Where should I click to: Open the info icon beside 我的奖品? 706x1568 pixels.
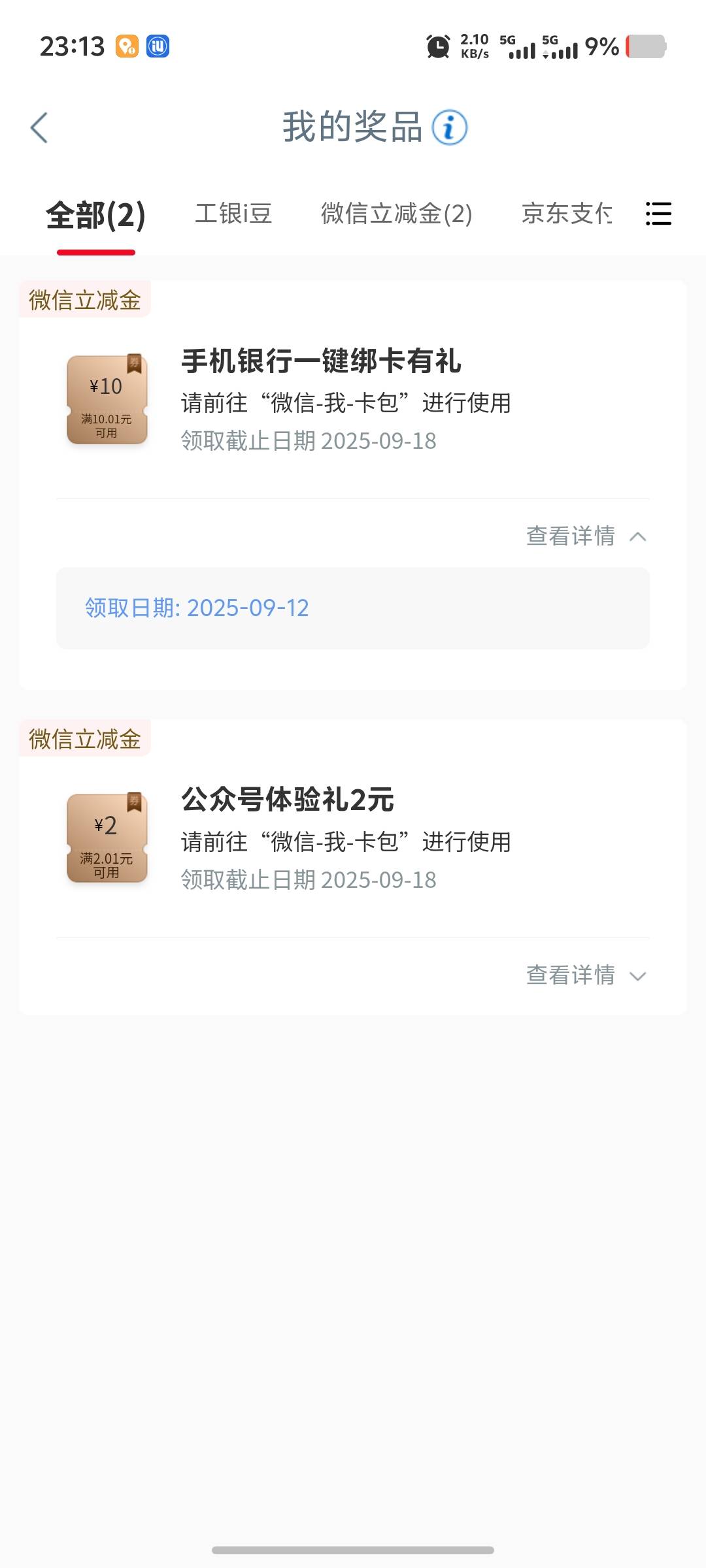tap(450, 127)
